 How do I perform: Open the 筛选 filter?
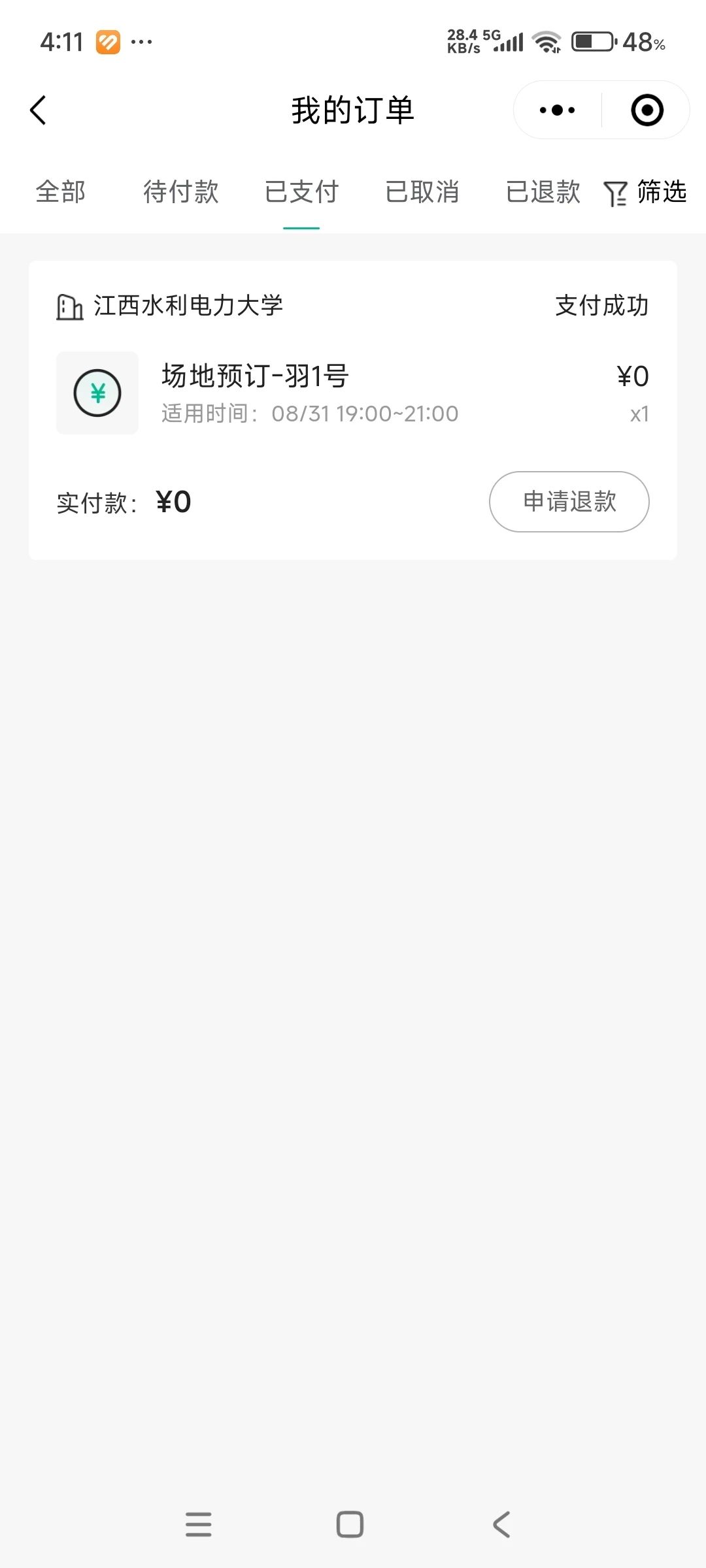click(645, 192)
